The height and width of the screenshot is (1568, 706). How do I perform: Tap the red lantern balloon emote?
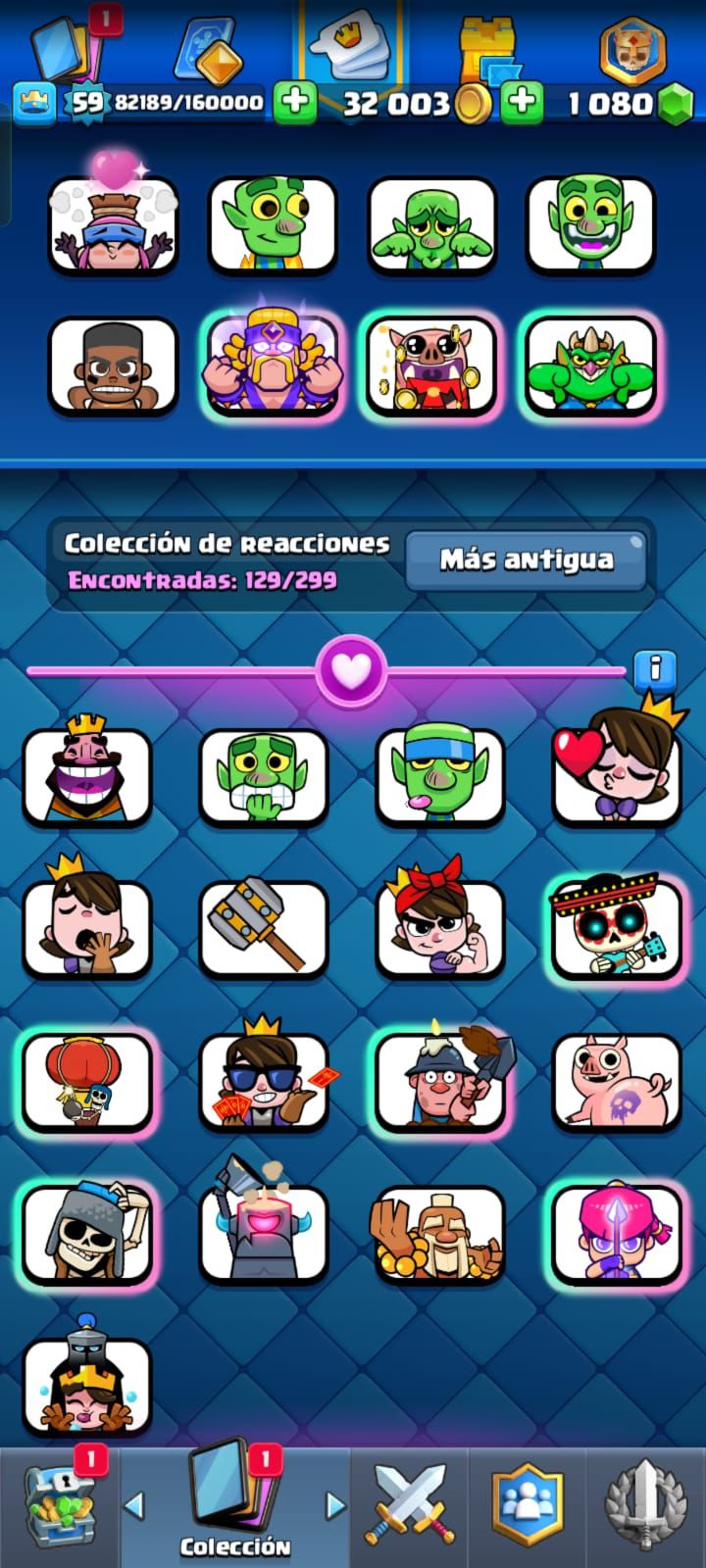pyautogui.click(x=87, y=1080)
